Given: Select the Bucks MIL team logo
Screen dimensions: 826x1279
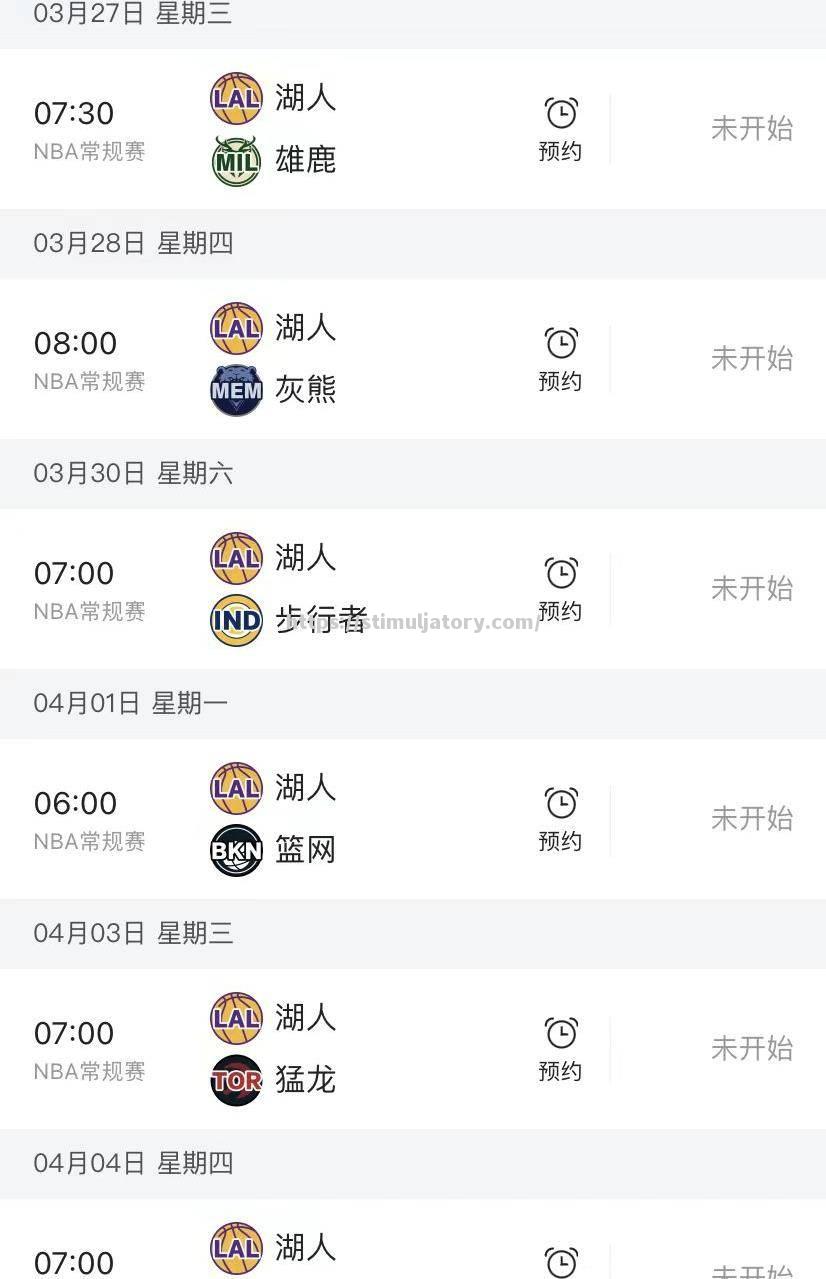Looking at the screenshot, I should coord(236,160).
